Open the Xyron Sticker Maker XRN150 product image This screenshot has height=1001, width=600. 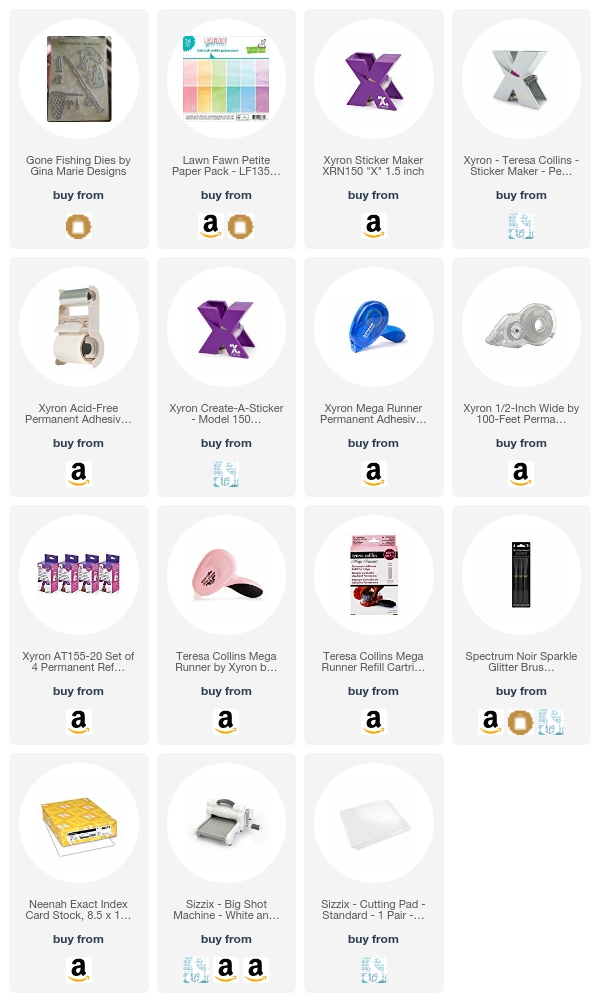[373, 79]
